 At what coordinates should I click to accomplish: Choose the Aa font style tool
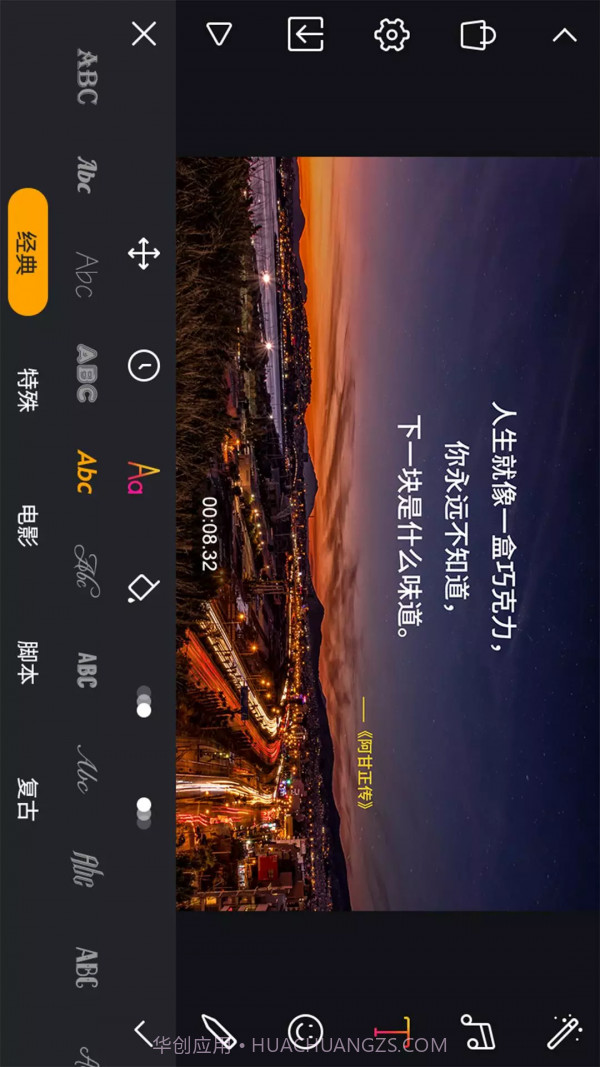[144, 477]
